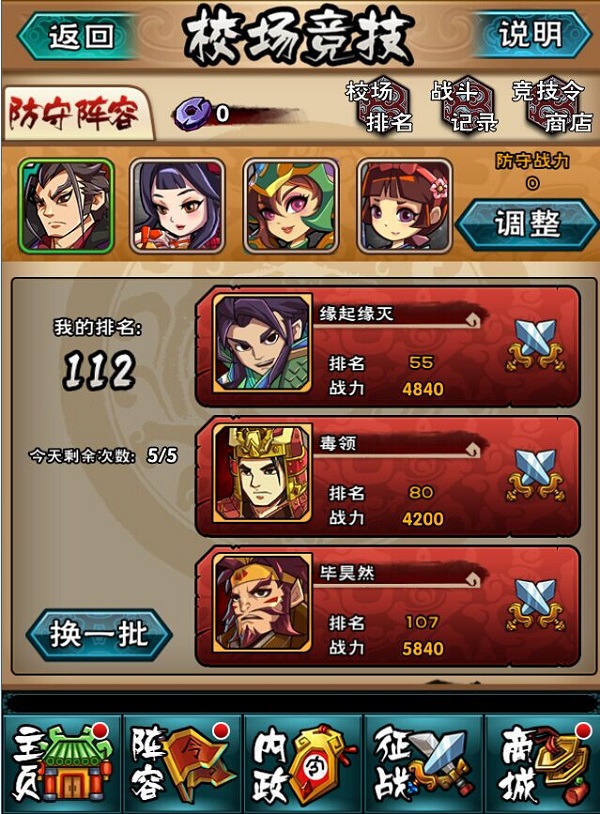Tap 换一批 to refresh opponents

[x=98, y=636]
